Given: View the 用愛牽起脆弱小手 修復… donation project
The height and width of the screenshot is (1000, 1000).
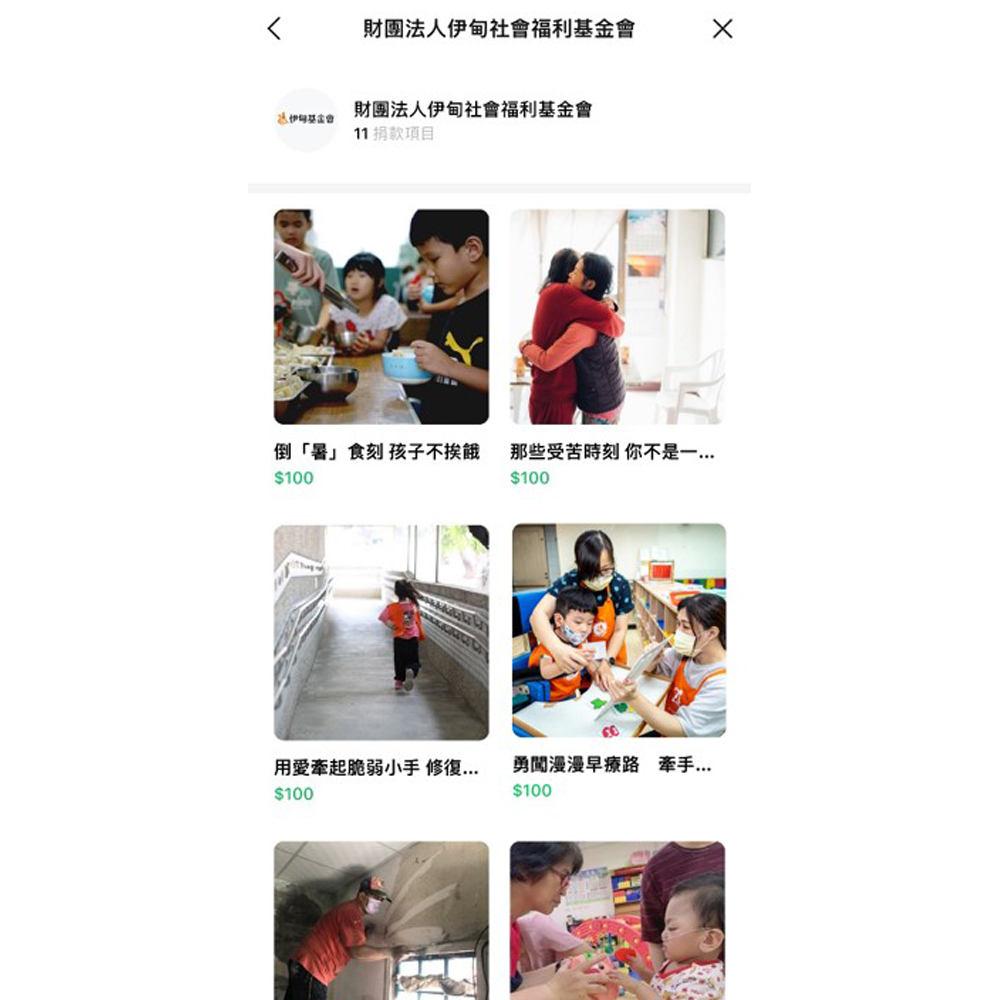Looking at the screenshot, I should (x=381, y=632).
